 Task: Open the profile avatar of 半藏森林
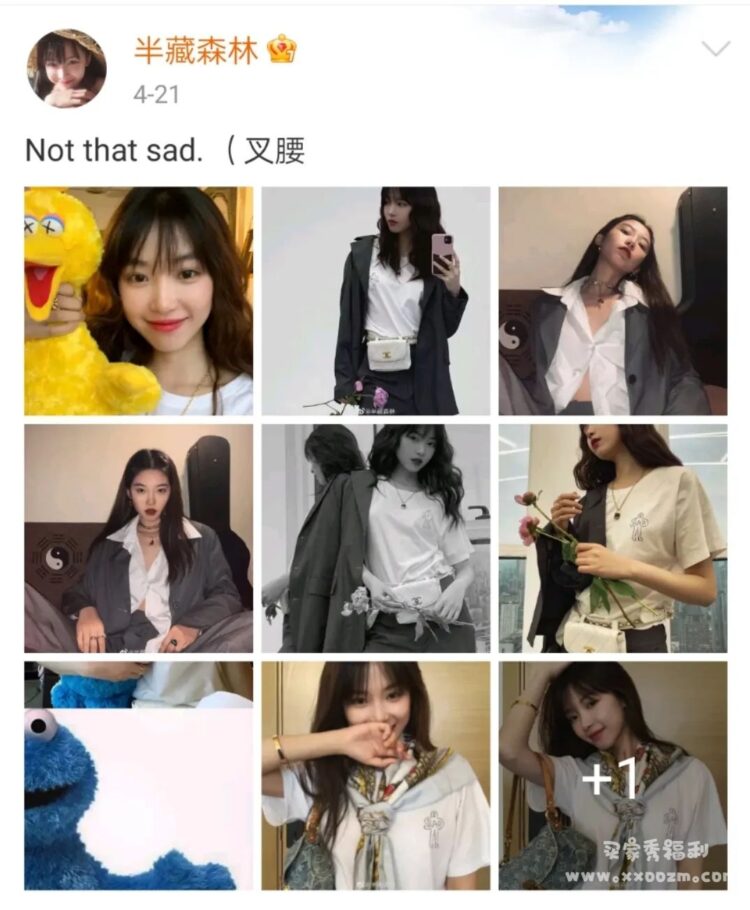pyautogui.click(x=67, y=68)
